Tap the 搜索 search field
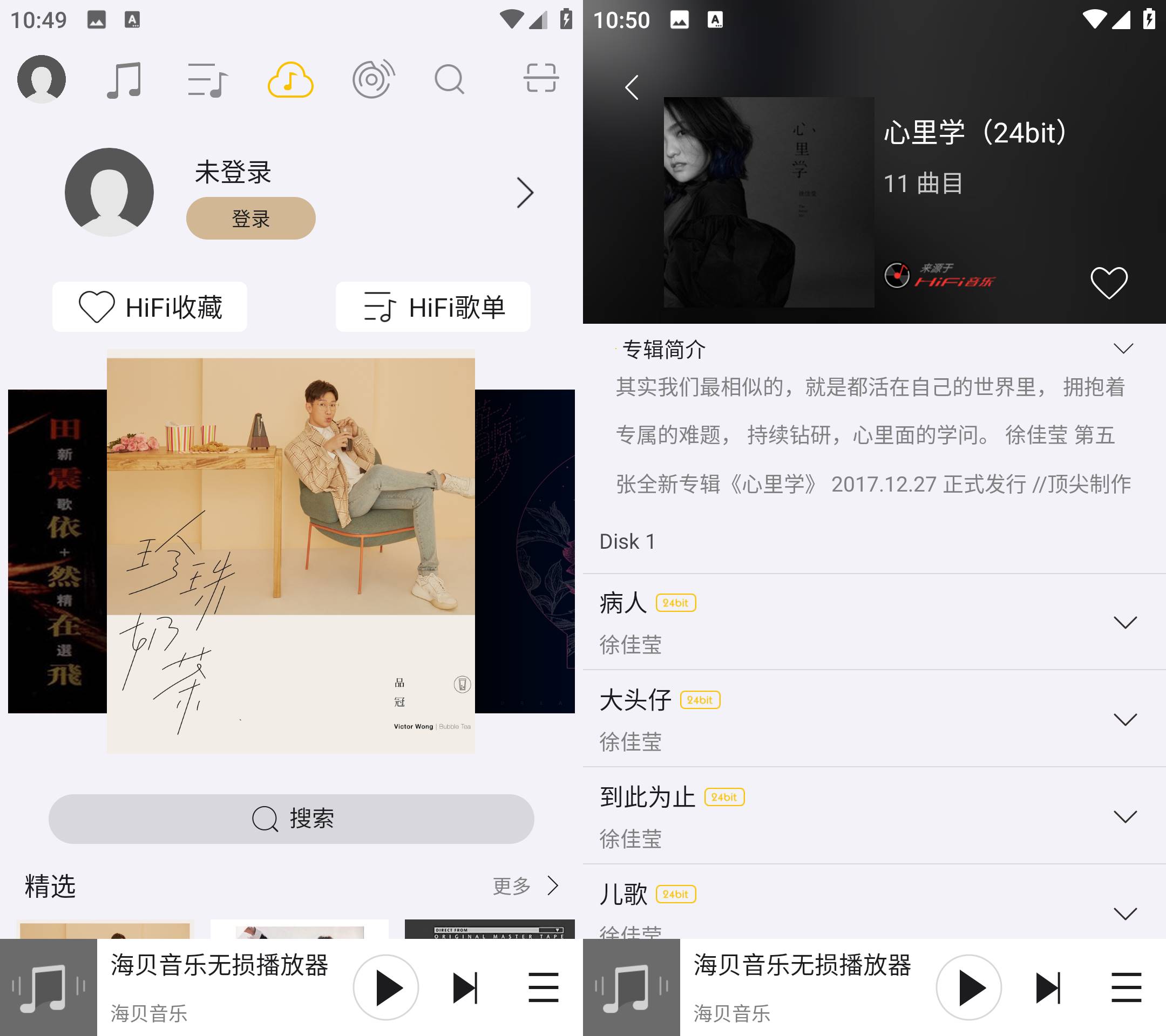 [291, 819]
